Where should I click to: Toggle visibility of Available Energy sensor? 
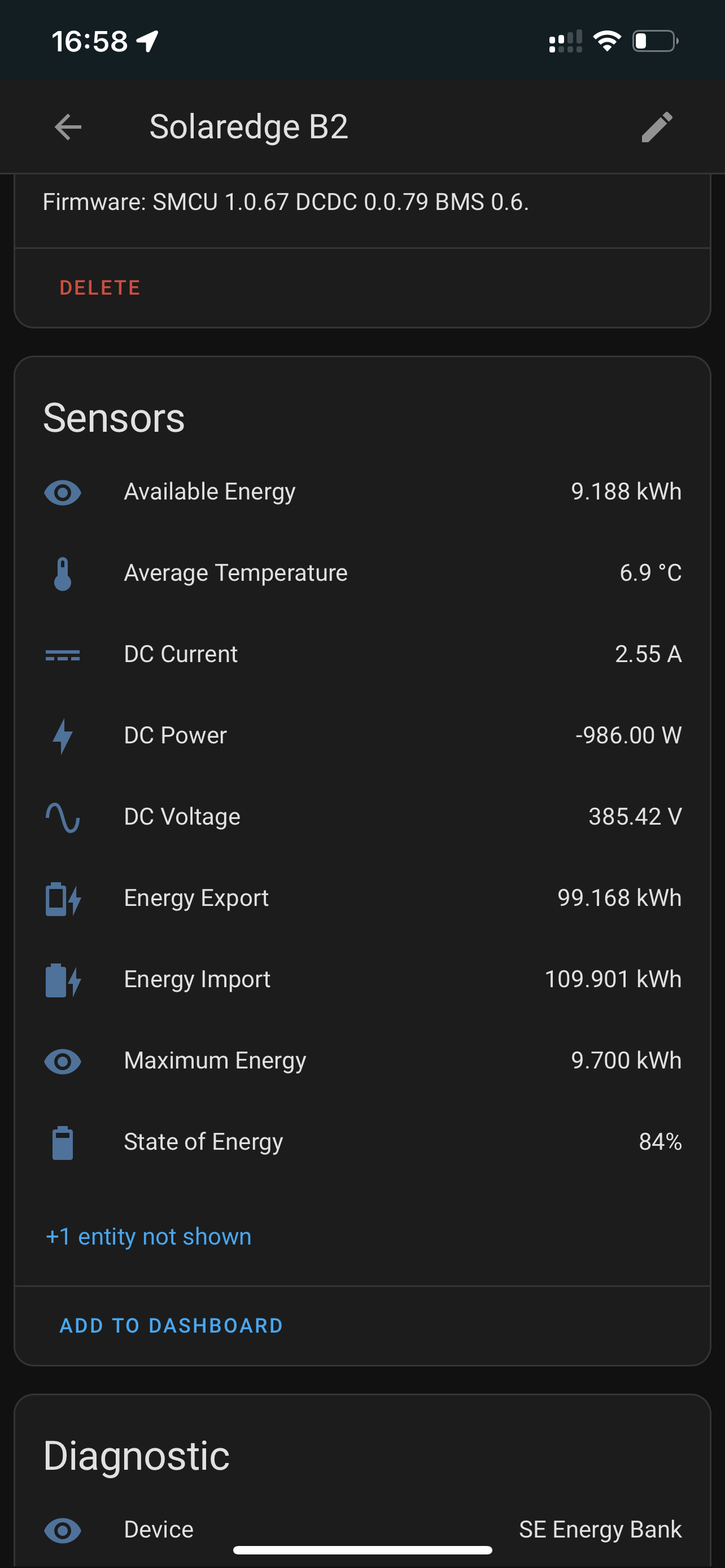[x=63, y=492]
